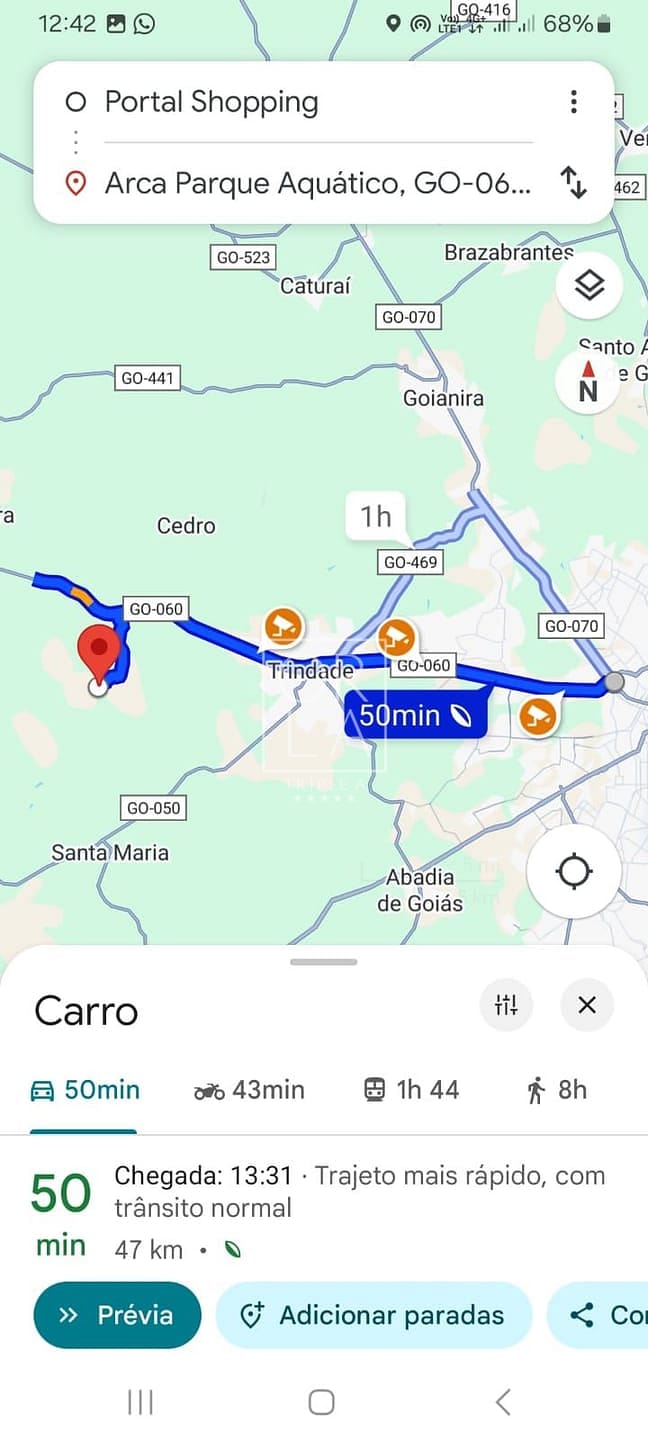This screenshot has width=648, height=1440.
Task: Switch to the walking 8h tab
Action: 556,1089
